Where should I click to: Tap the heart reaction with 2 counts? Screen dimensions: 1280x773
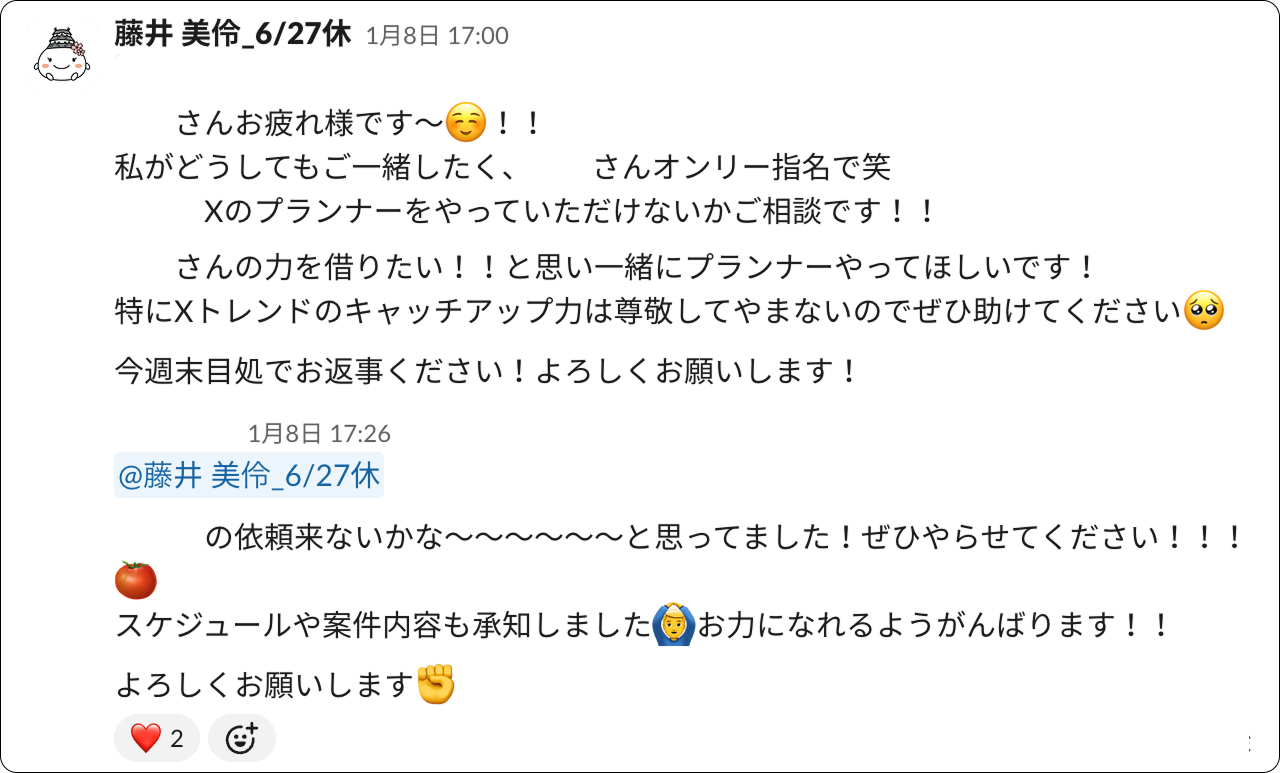pos(157,739)
